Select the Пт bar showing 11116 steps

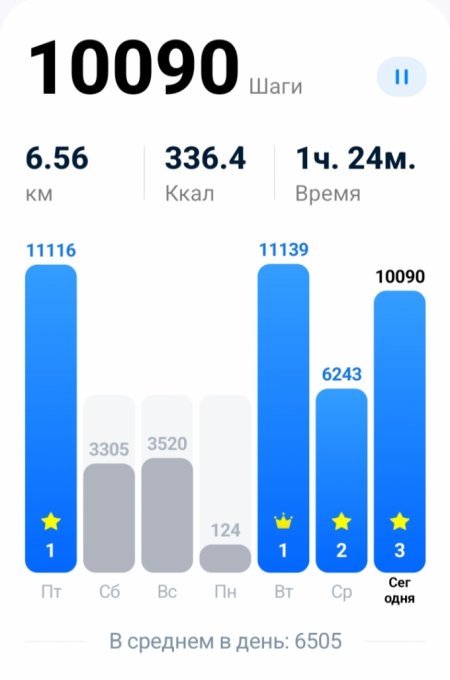51,419
